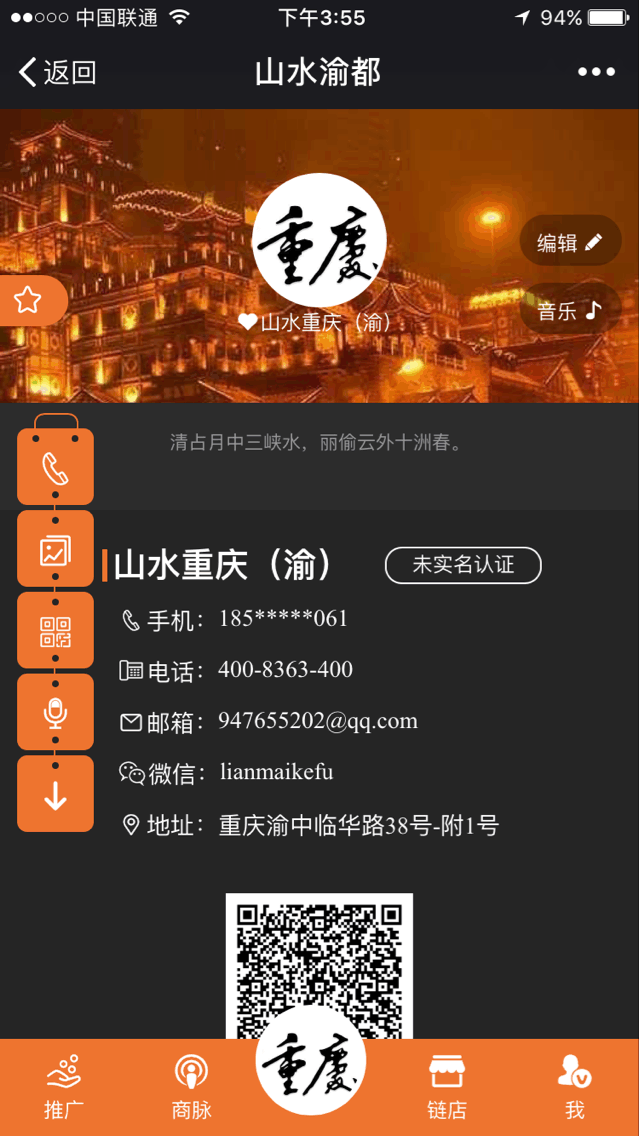The image size is (639, 1136).
Task: Tap the center 重庆 logo tab
Action: [311, 1062]
